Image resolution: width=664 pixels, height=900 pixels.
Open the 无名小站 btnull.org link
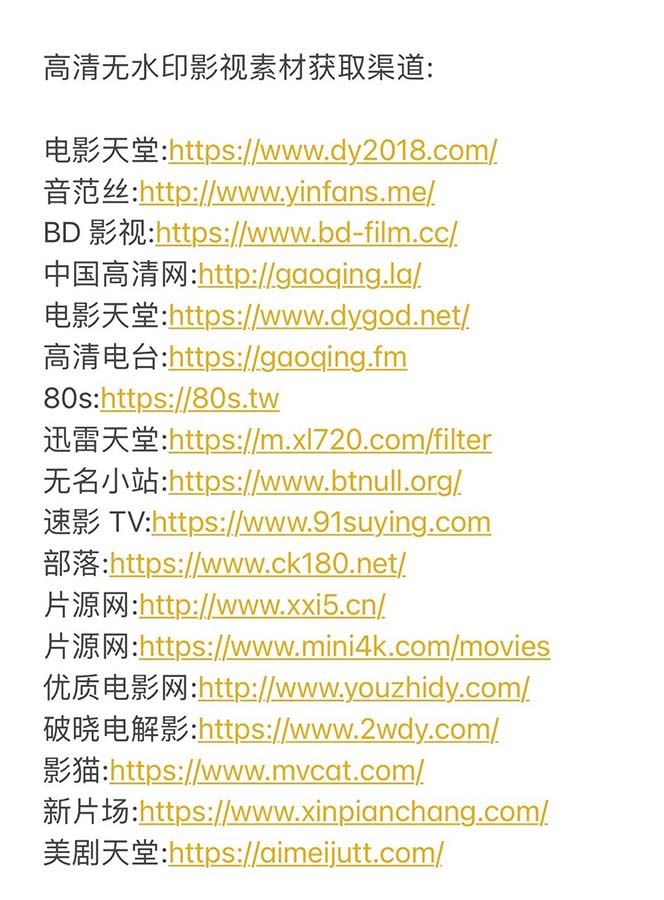tap(314, 481)
